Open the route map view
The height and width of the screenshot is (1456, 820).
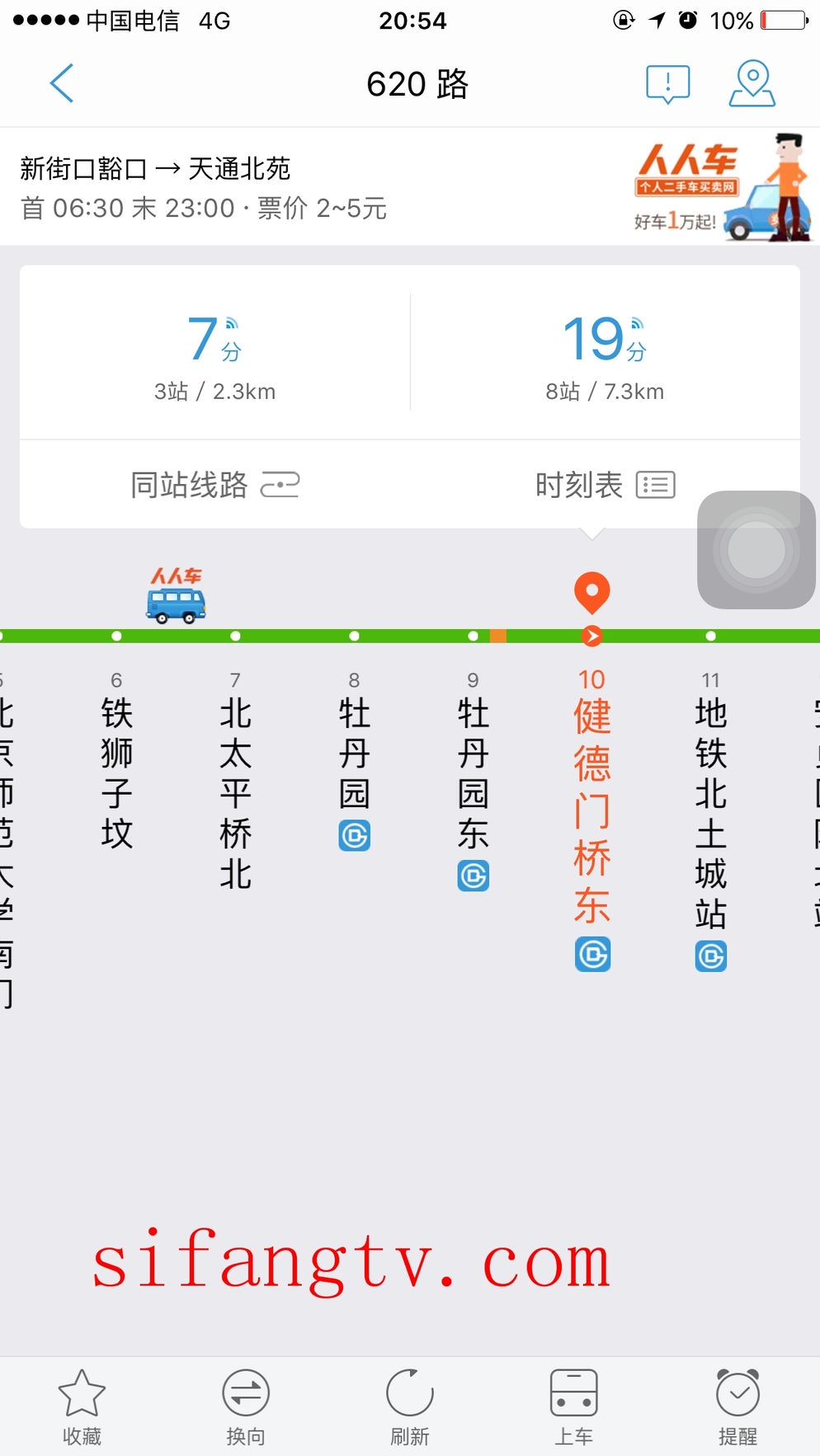click(752, 83)
